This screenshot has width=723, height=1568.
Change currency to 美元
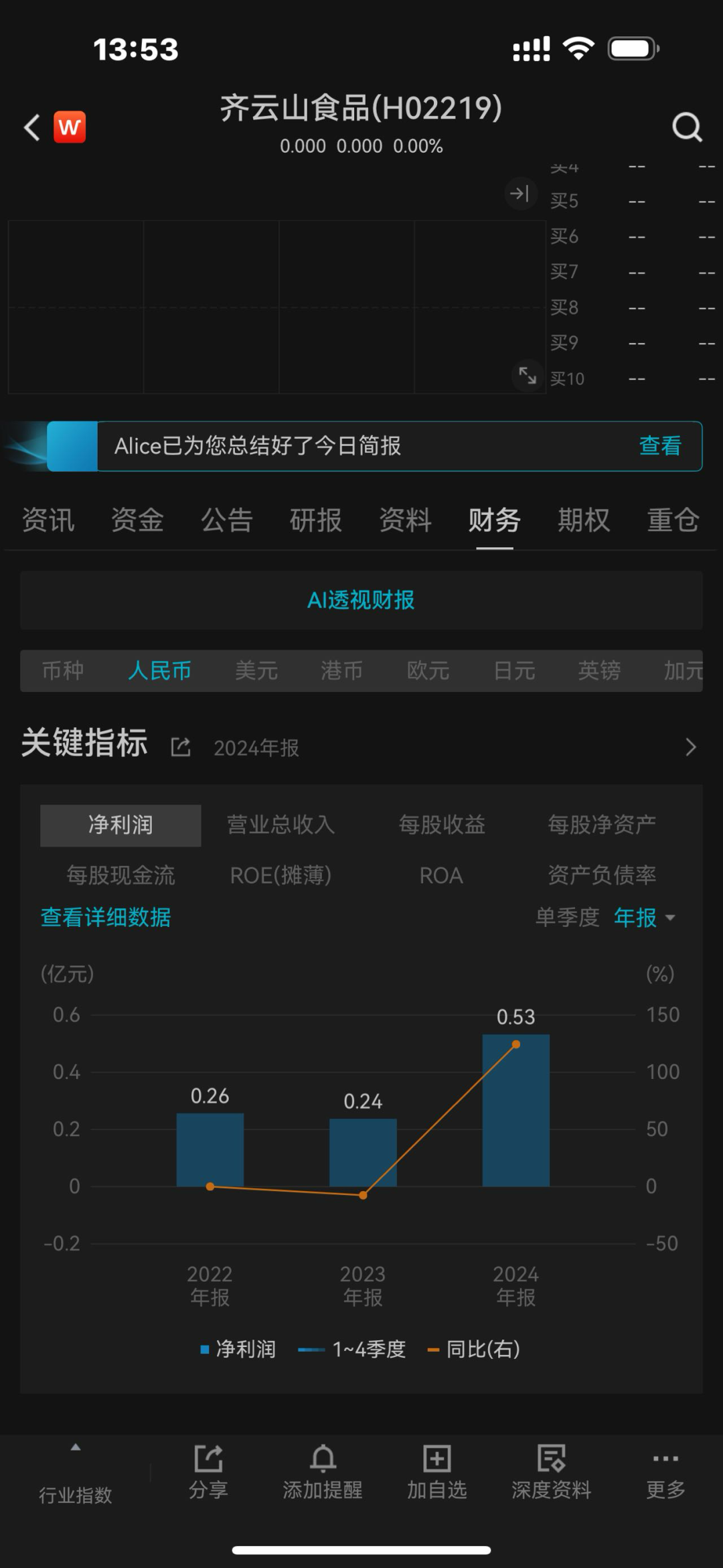tap(256, 670)
